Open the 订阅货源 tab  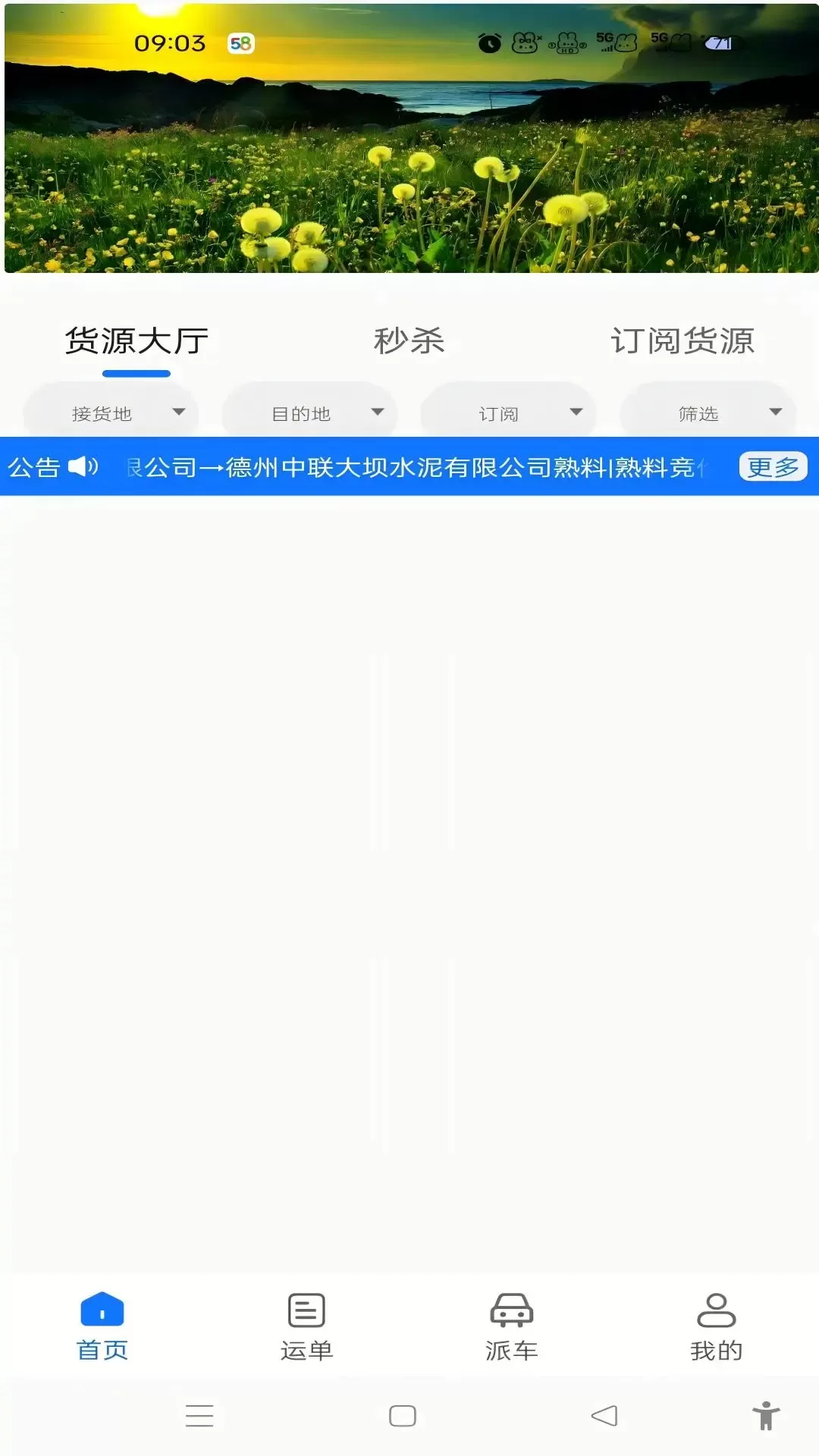pyautogui.click(x=682, y=341)
